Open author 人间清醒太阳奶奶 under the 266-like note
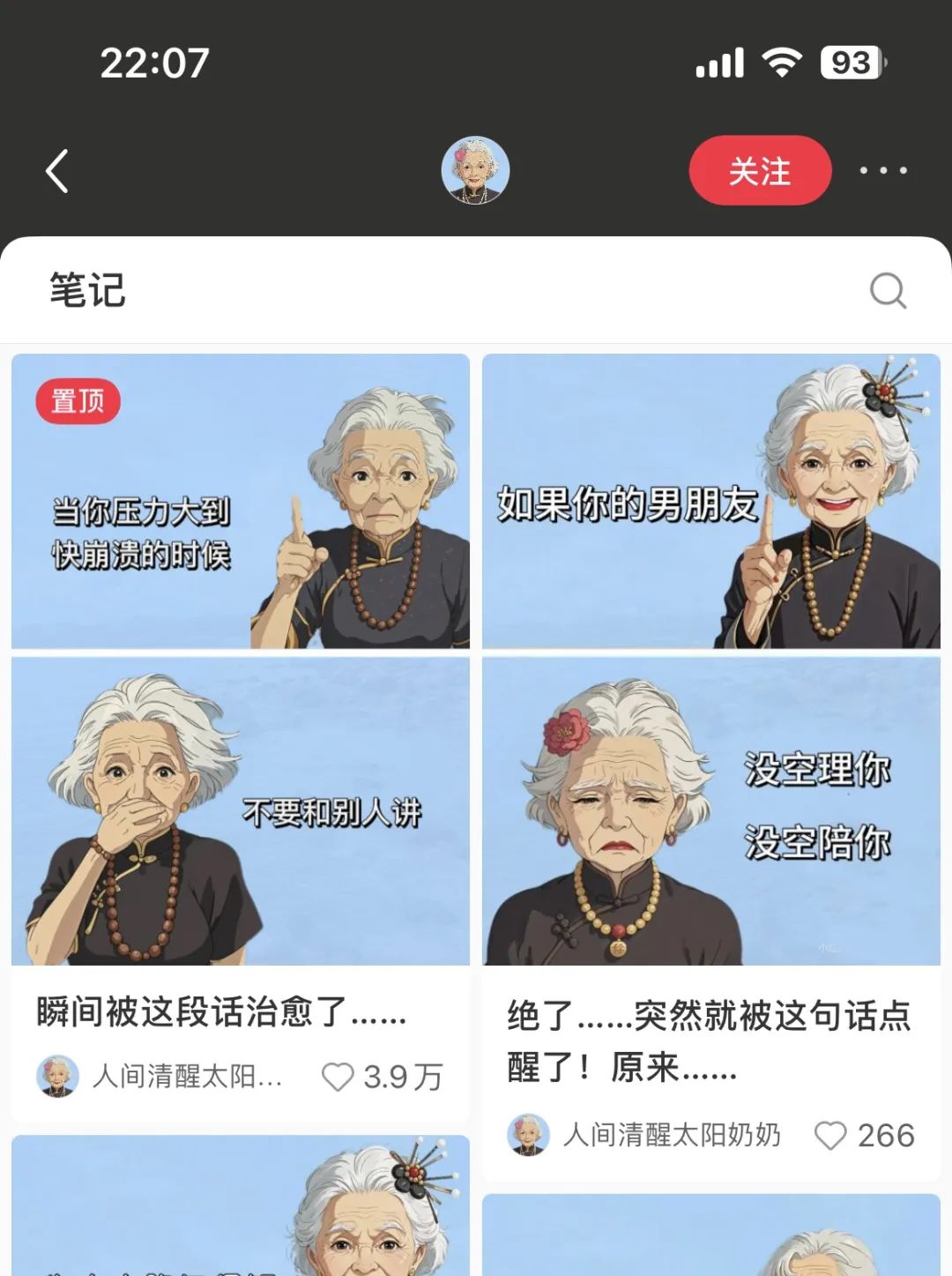Image resolution: width=952 pixels, height=1276 pixels. pos(670,1135)
